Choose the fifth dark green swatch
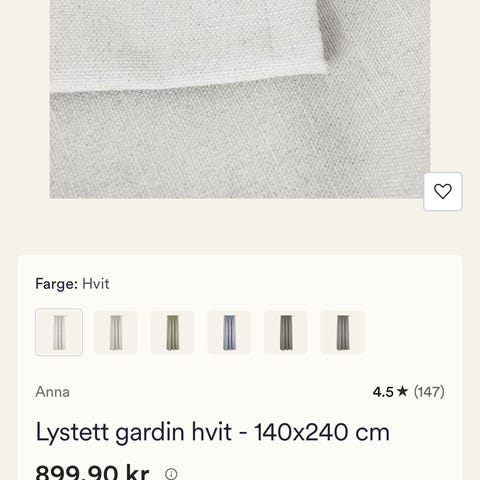The image size is (480, 480). (x=286, y=332)
